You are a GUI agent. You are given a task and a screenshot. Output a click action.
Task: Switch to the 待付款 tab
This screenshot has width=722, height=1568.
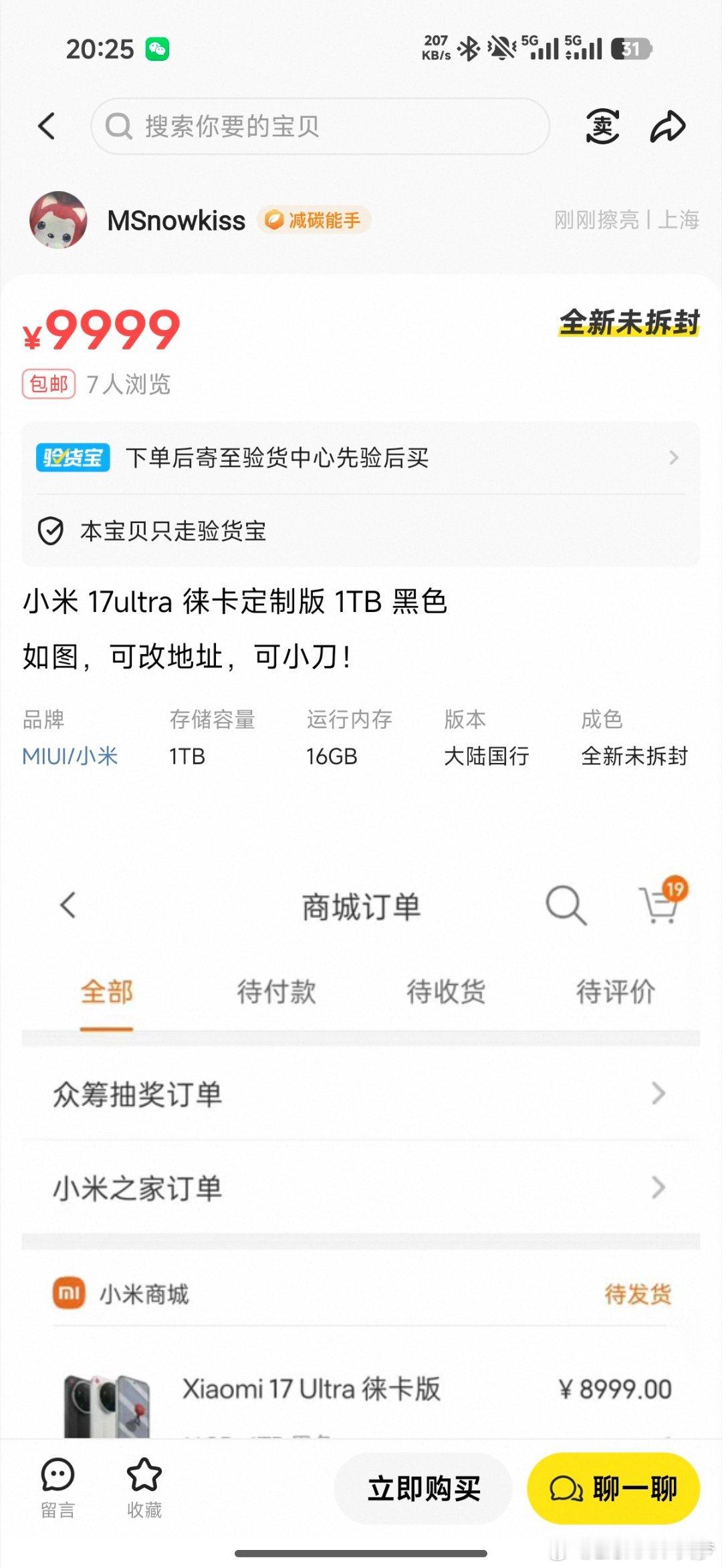point(277,993)
